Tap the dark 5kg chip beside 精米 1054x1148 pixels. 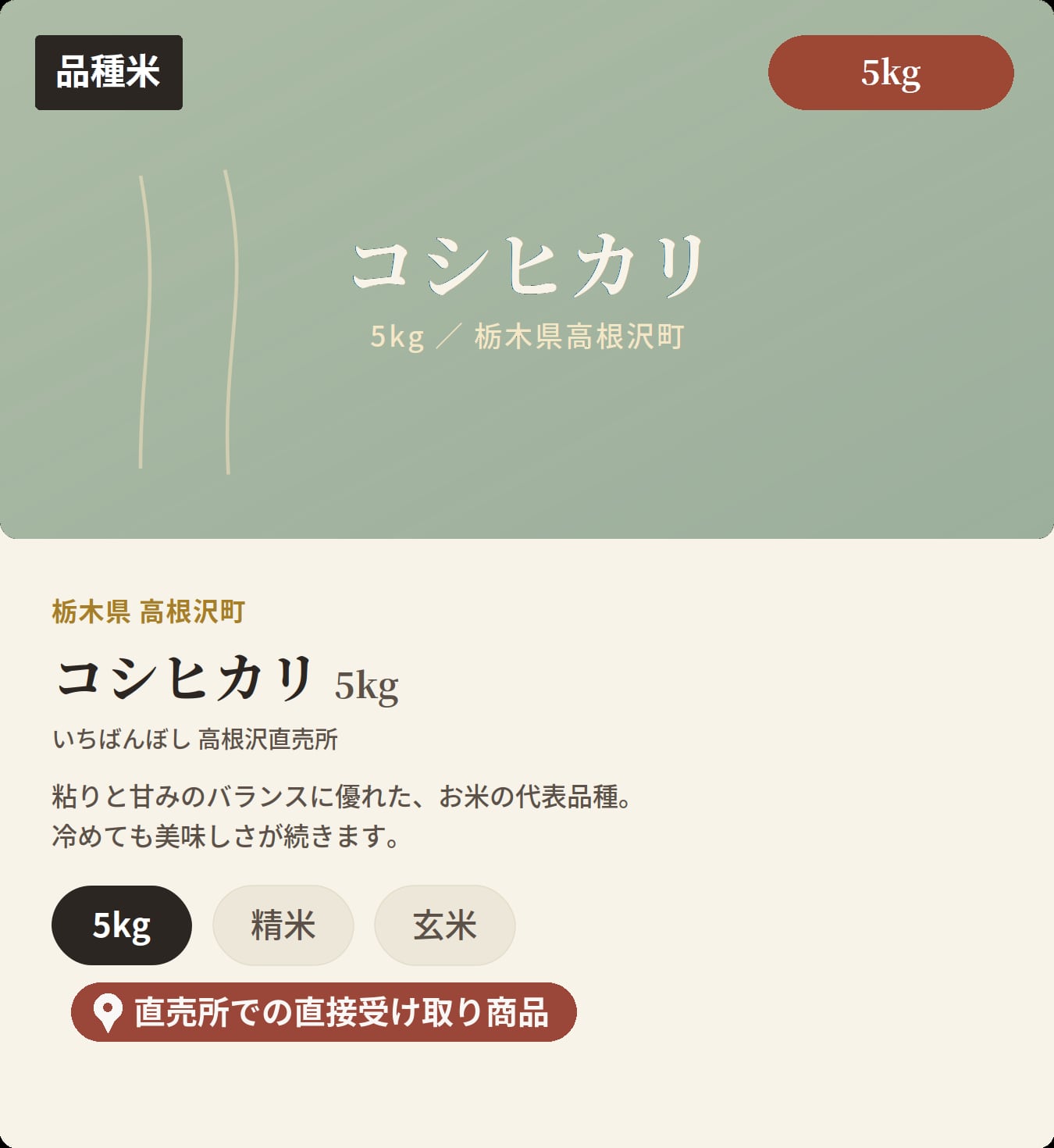tap(122, 925)
